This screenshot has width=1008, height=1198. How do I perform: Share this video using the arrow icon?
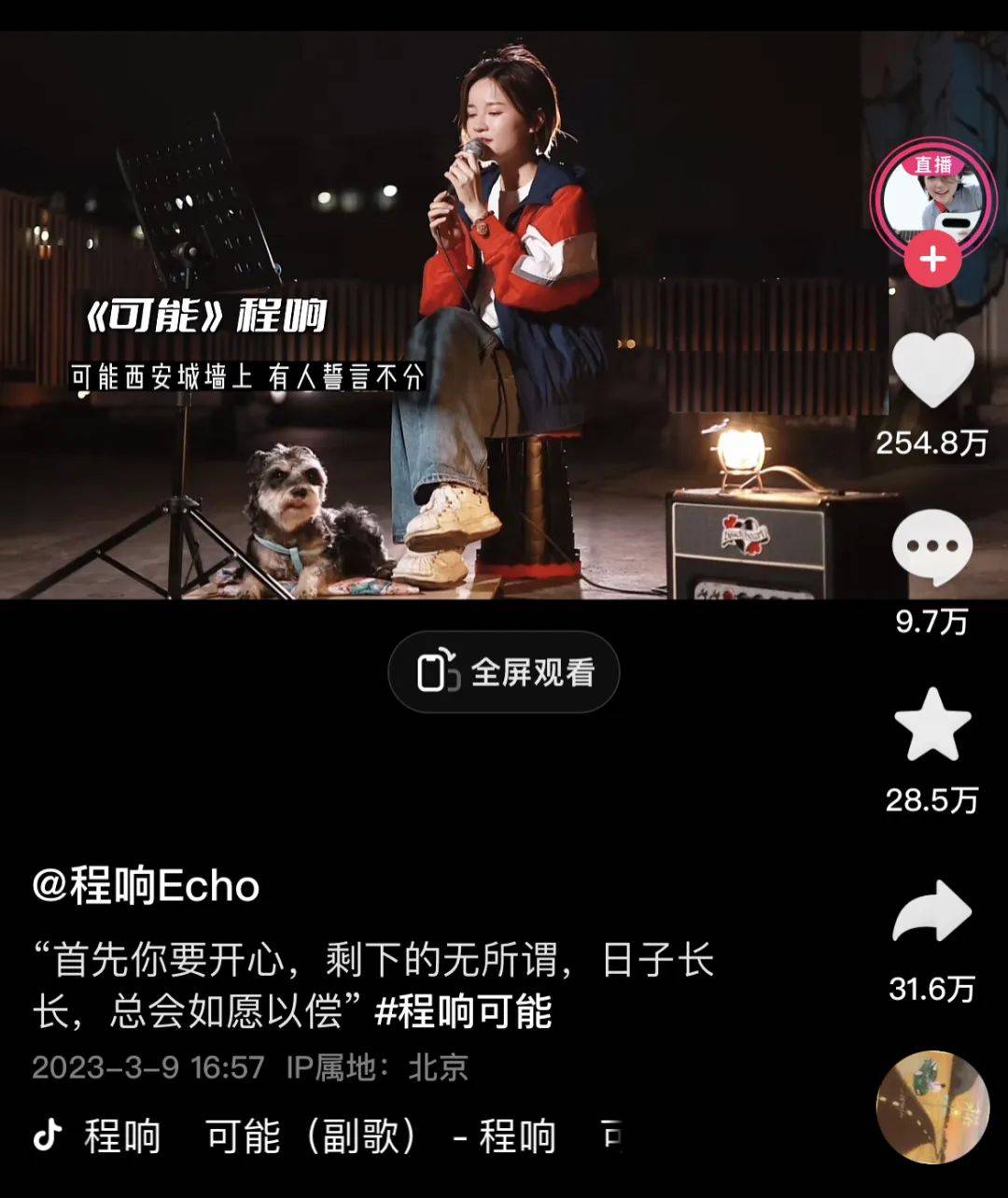click(931, 911)
